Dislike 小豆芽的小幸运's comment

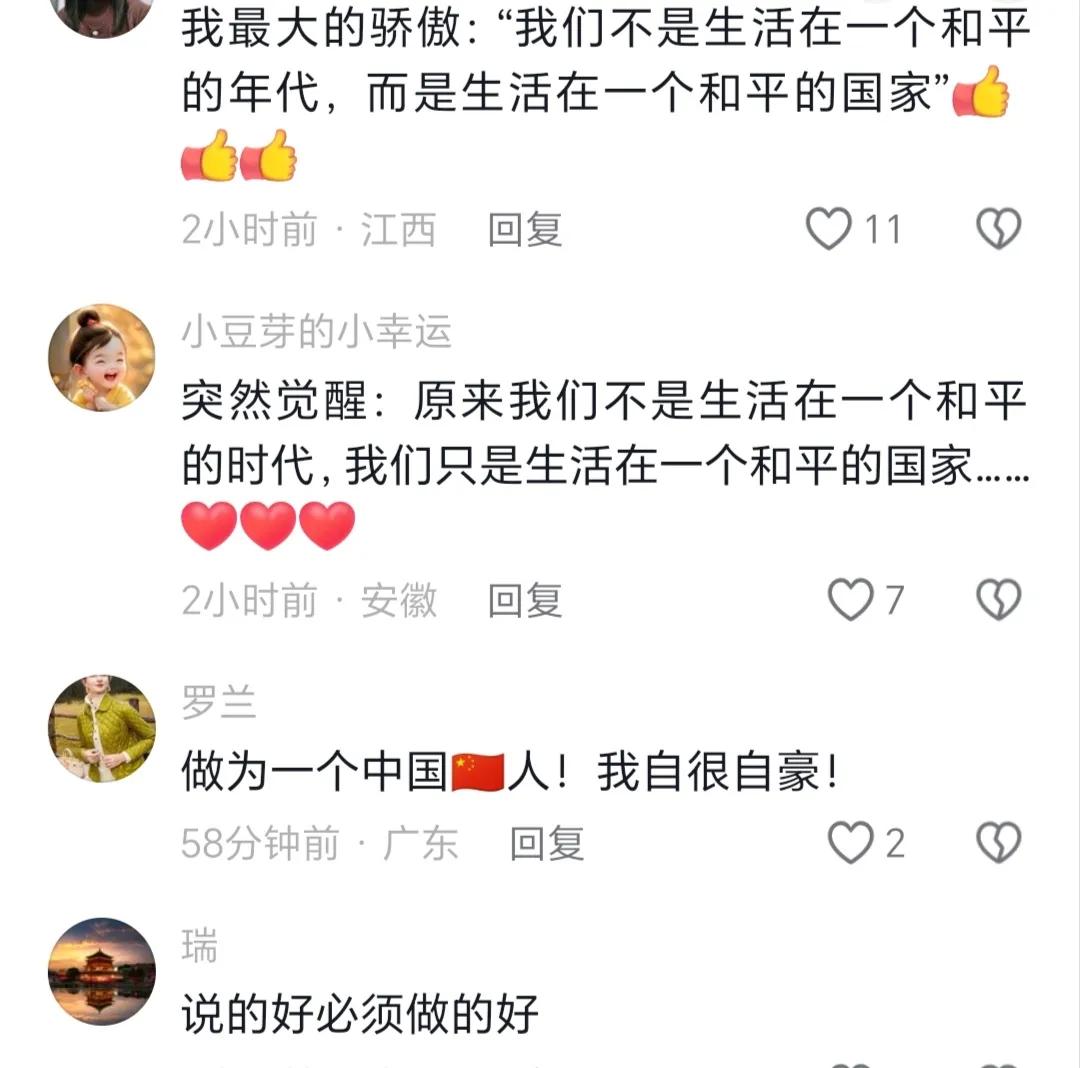tap(997, 600)
